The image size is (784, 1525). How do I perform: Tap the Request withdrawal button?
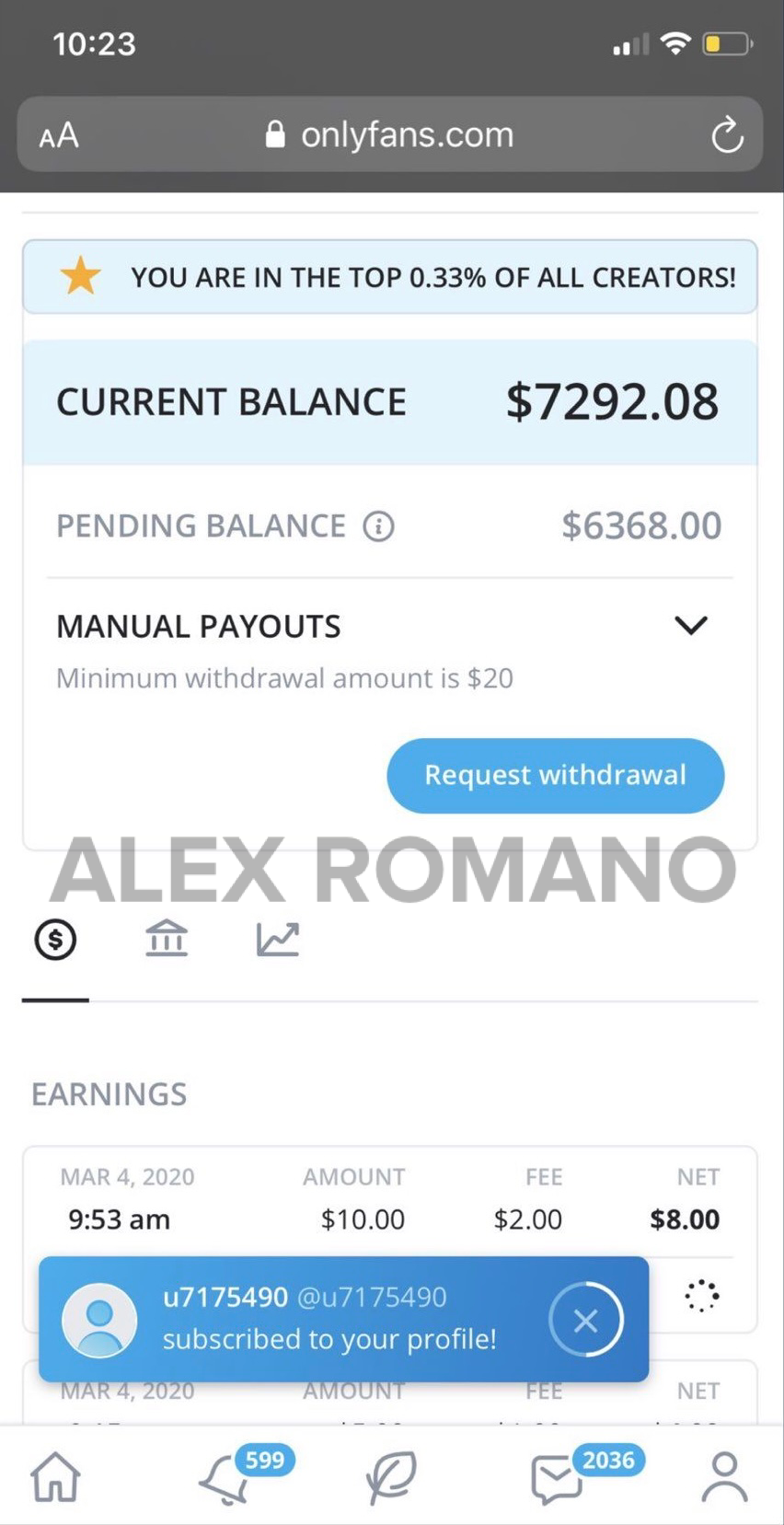pos(555,775)
